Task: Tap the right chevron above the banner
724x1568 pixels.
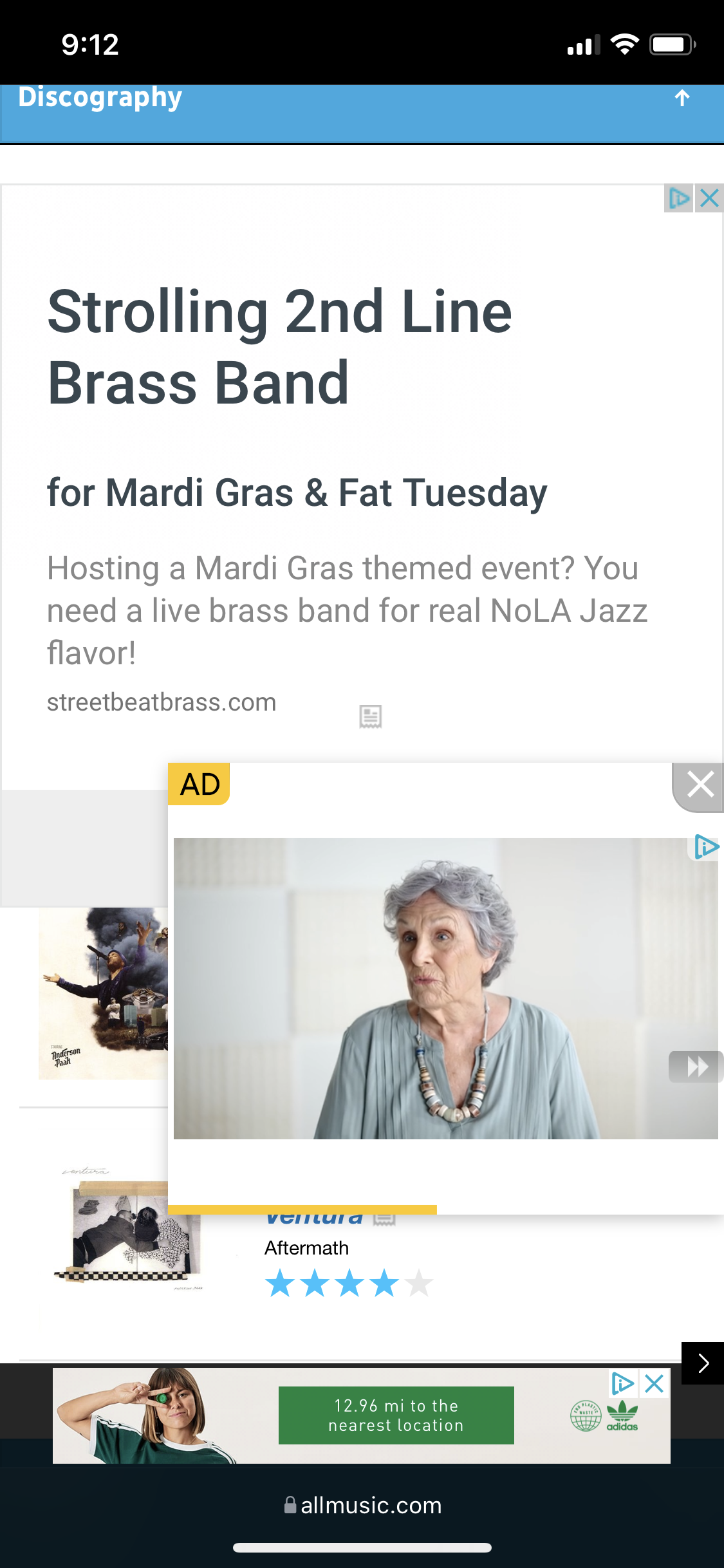Action: 703,1363
